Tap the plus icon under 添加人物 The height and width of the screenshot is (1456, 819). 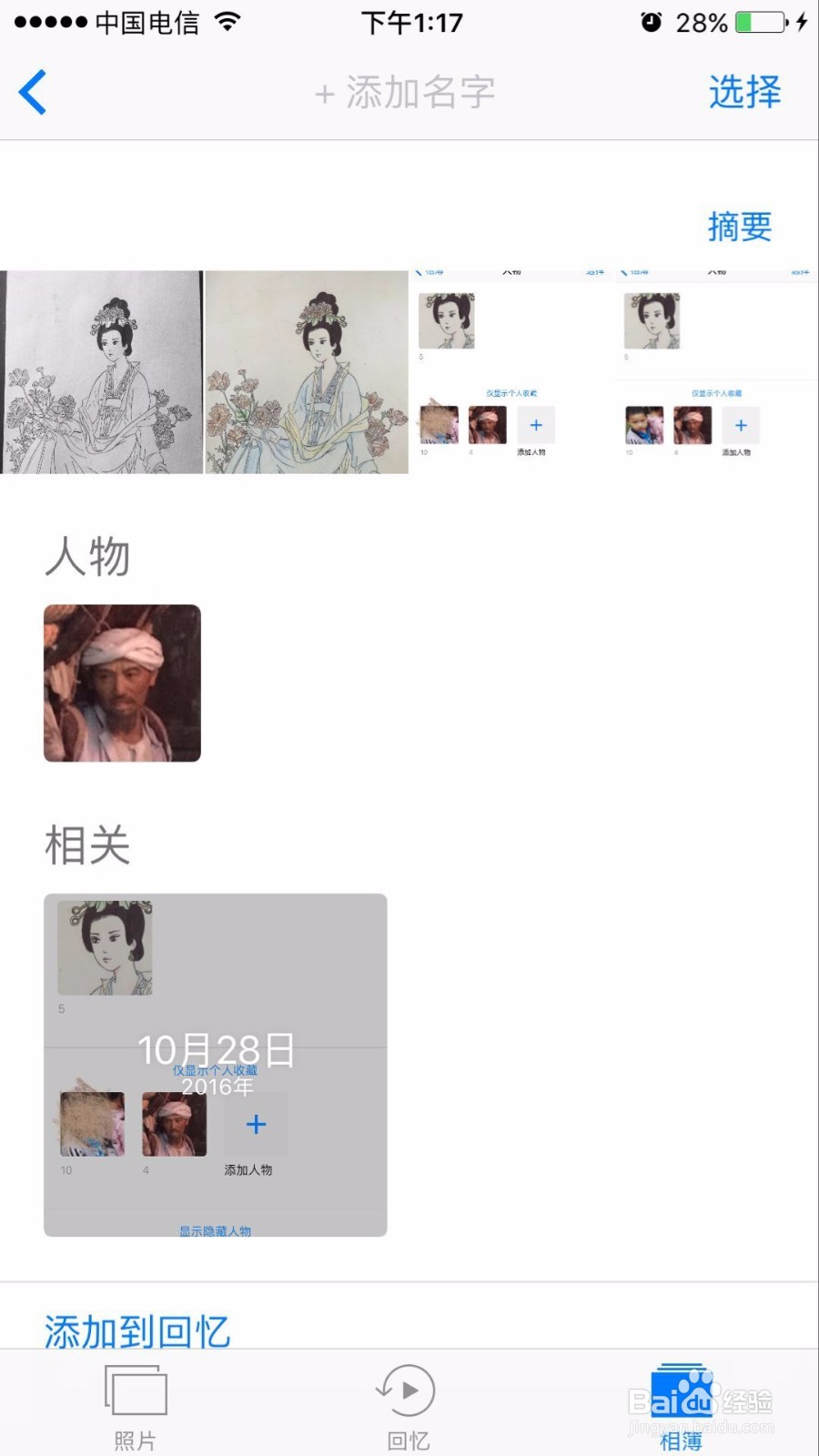(256, 1124)
